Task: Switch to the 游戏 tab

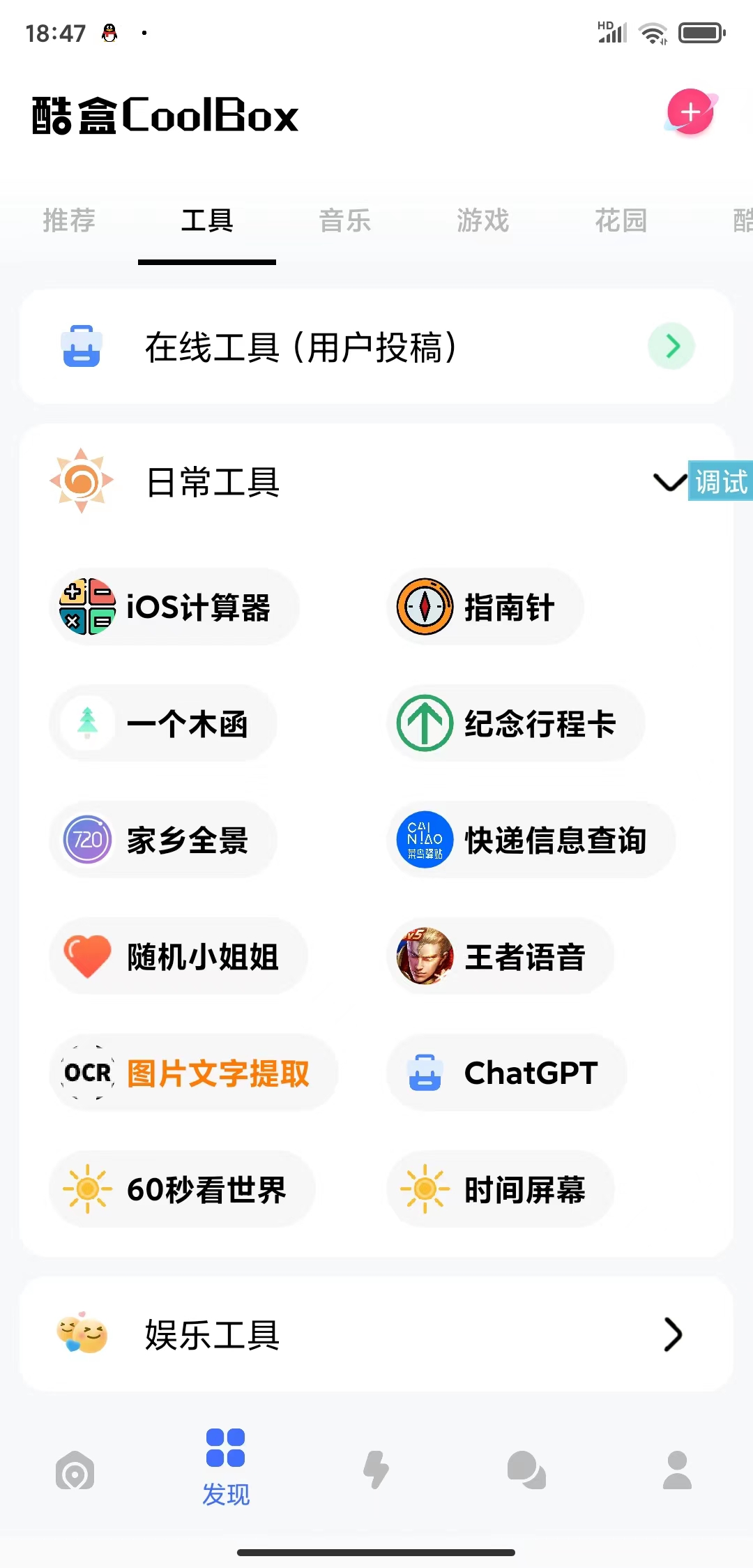Action: [482, 220]
